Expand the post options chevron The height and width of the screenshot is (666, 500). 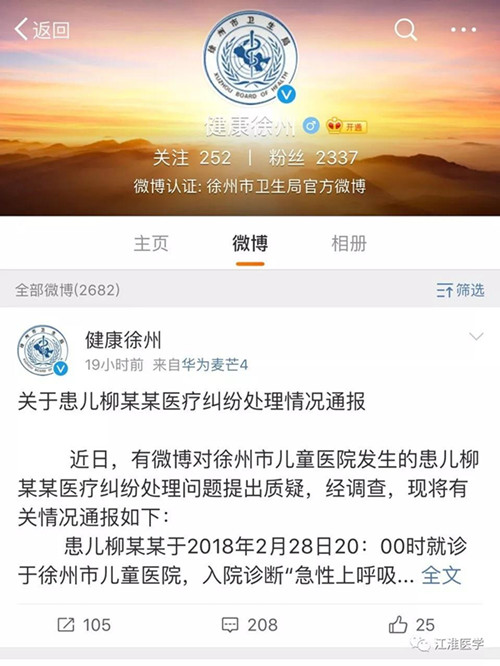click(476, 337)
